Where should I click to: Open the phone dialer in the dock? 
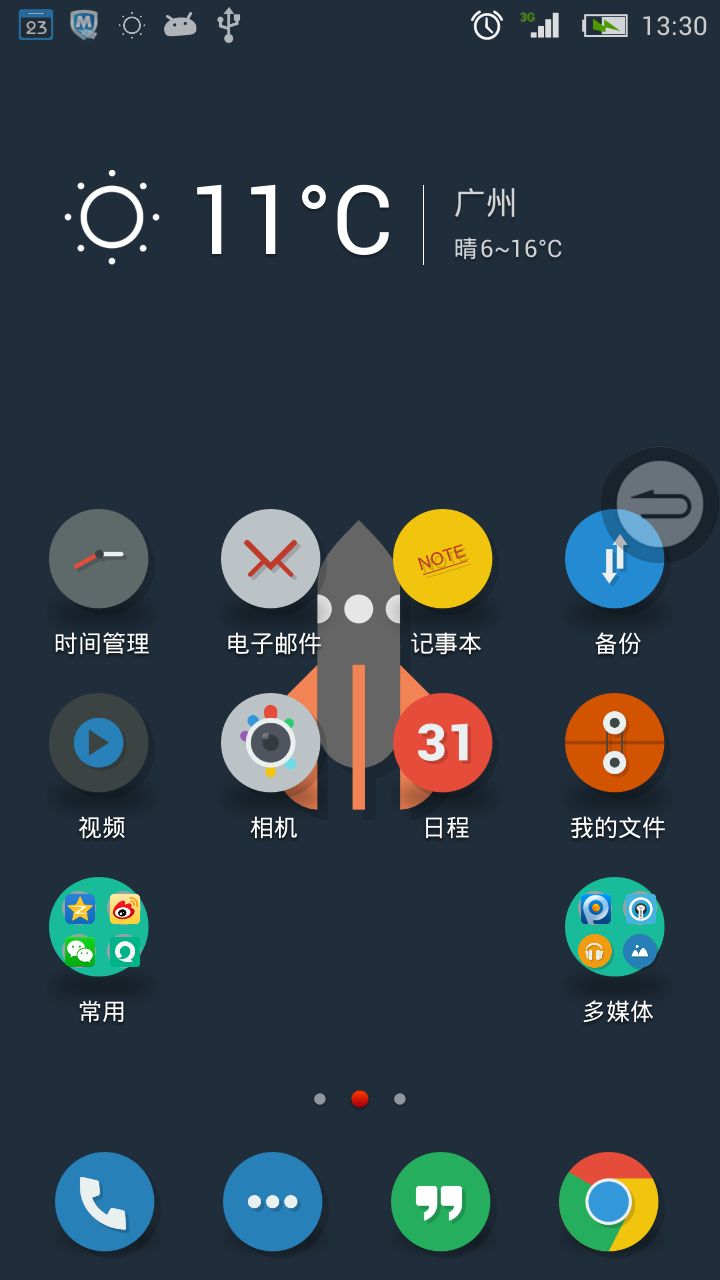(x=105, y=1202)
